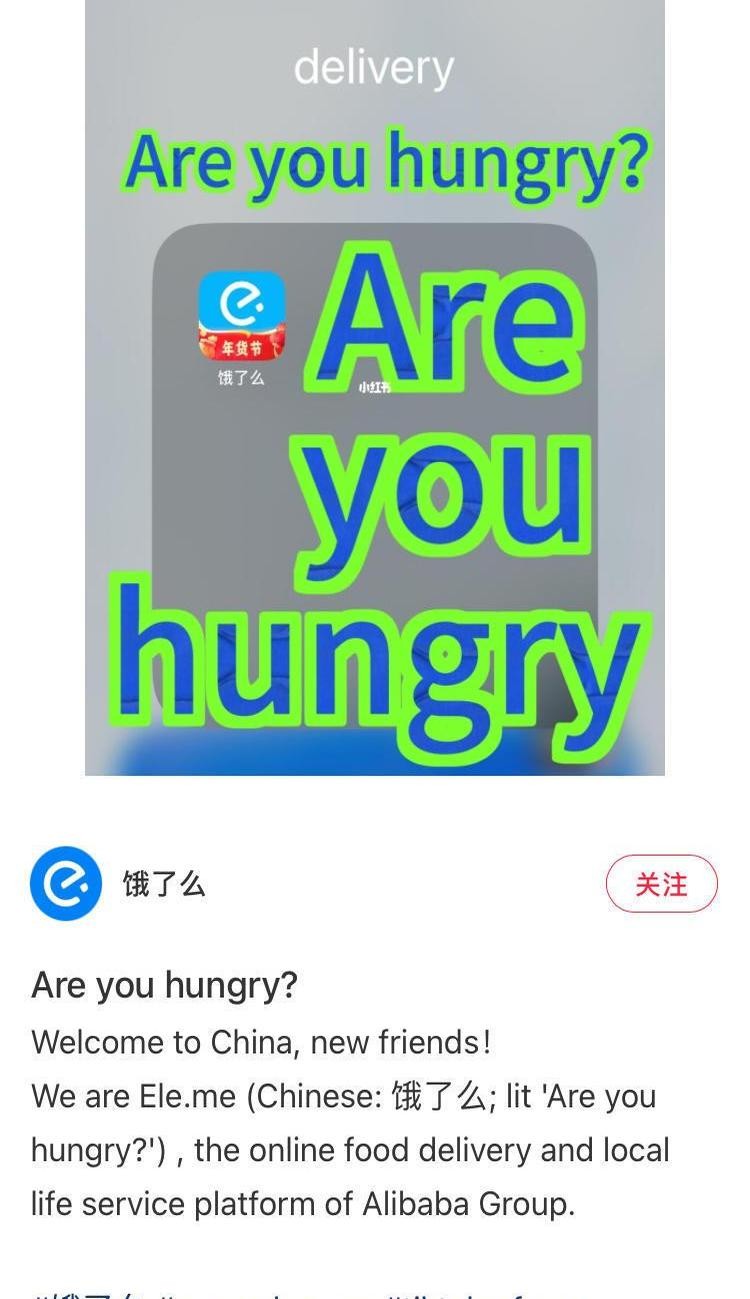
Task: Open the Are you hungry post image
Action: (x=375, y=400)
